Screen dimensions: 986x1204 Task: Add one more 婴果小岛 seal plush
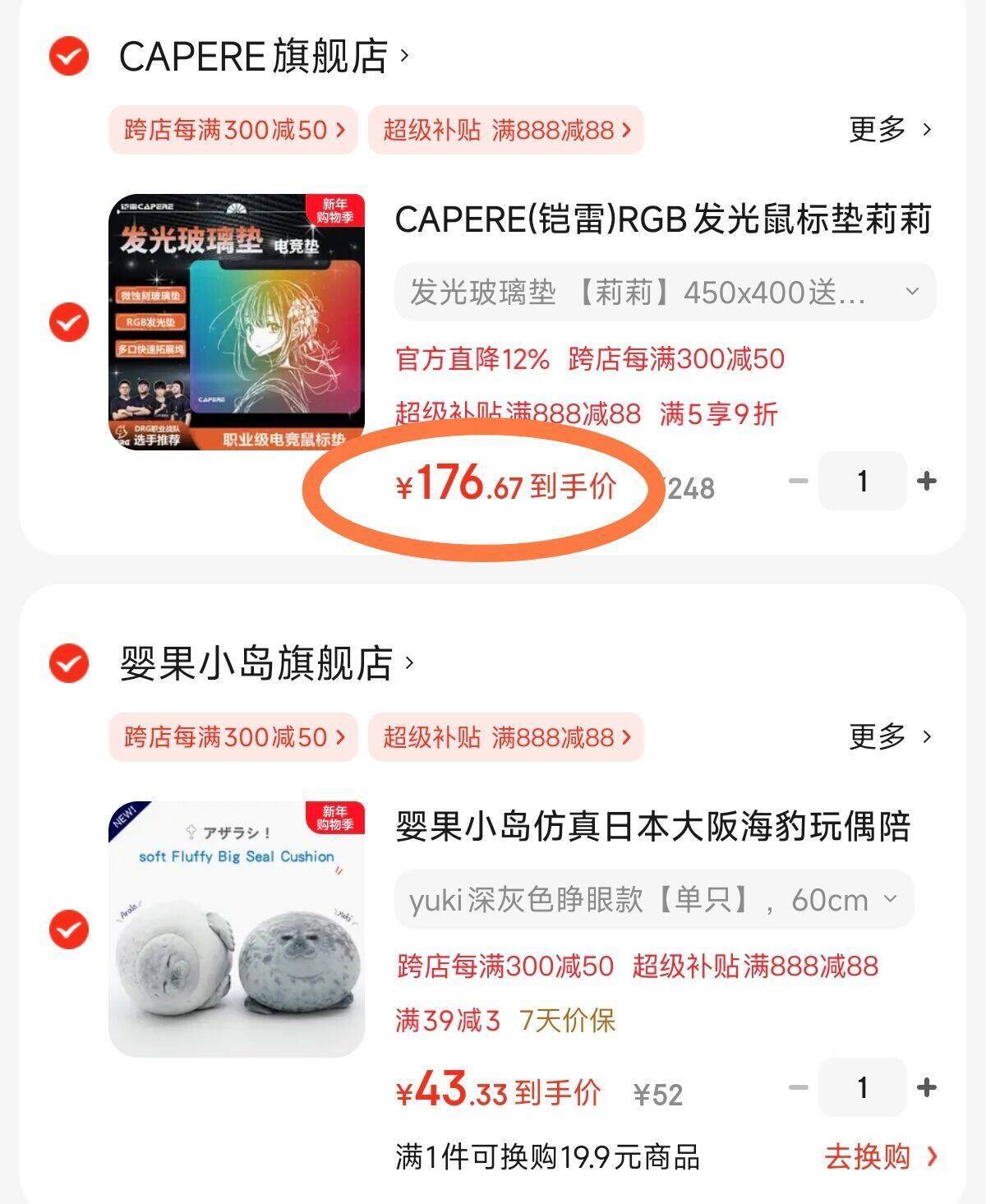pos(927,1088)
